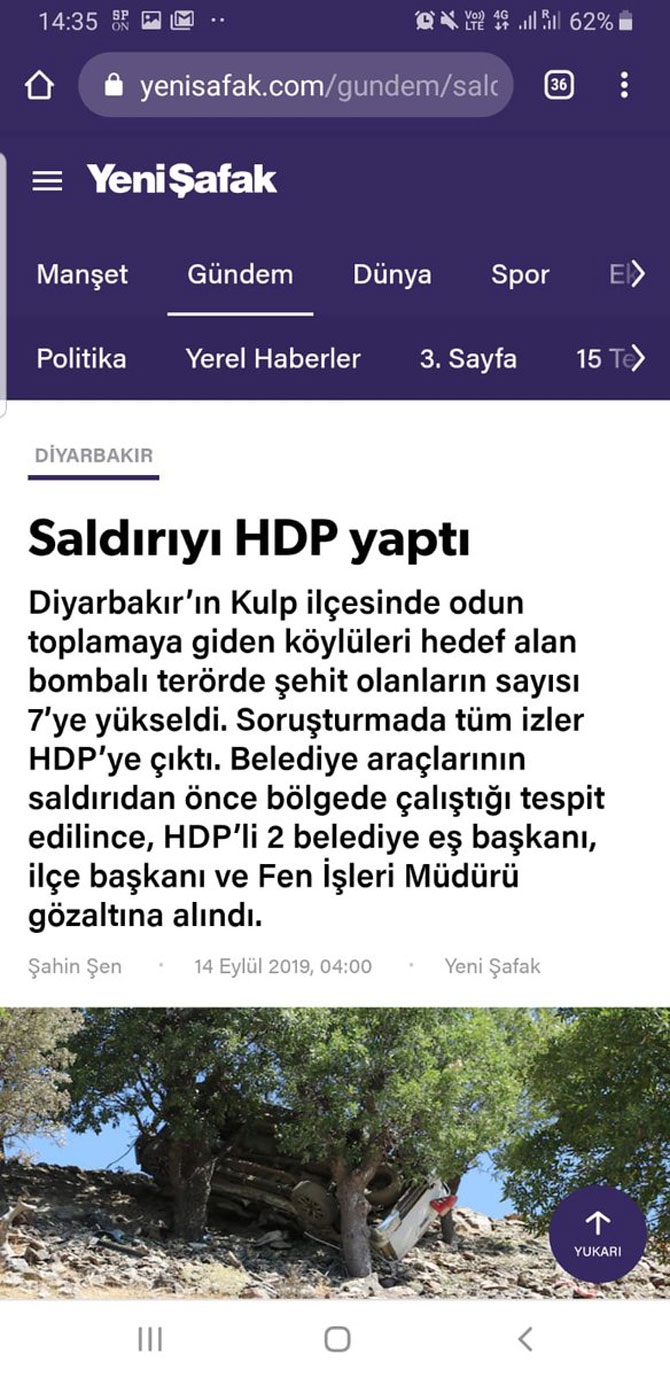View author Şahin Şen's page
Screen dimensions: 670x1377
click(x=73, y=966)
